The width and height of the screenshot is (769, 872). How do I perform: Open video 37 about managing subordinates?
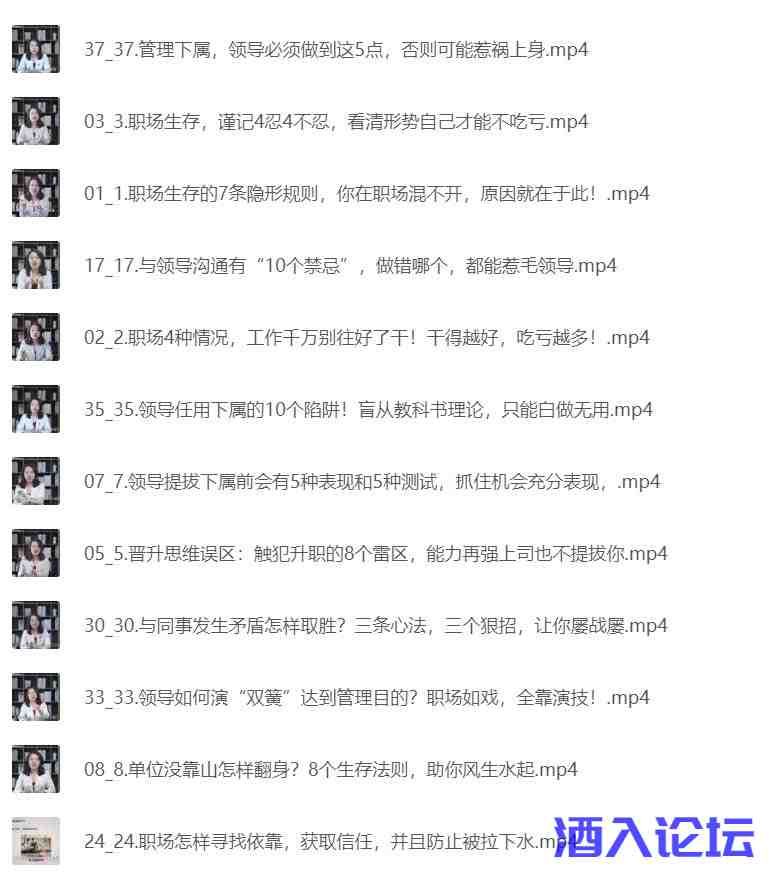(x=336, y=50)
